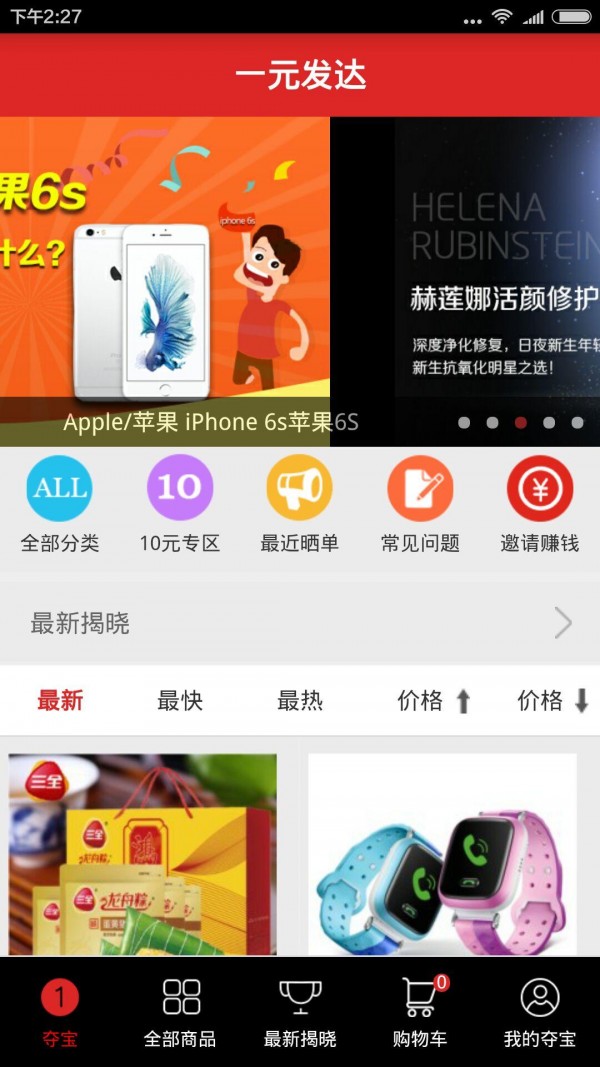Select the 最新 sort tab
600x1067 pixels.
pyautogui.click(x=60, y=701)
